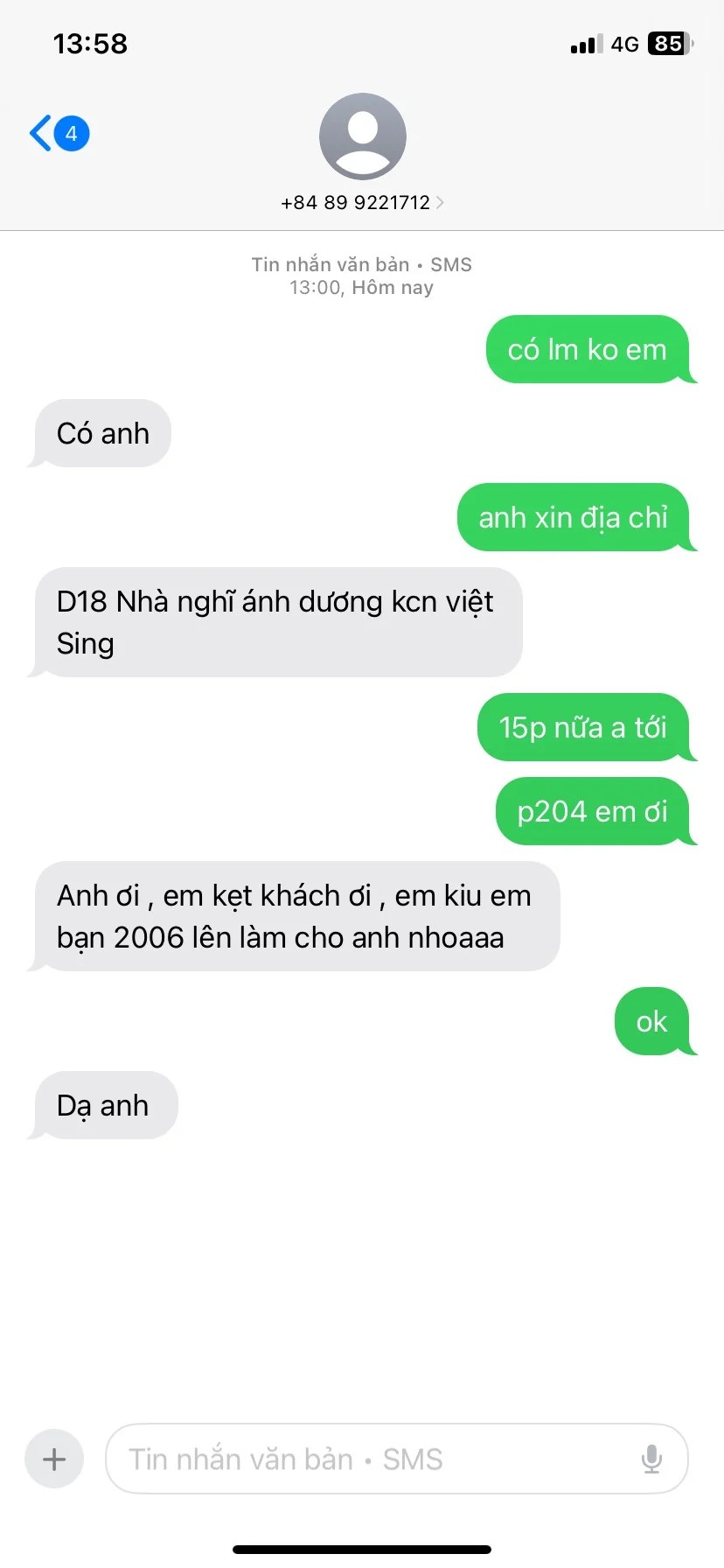The image size is (724, 1568).
Task: Go back to the messages list
Action: point(58,134)
